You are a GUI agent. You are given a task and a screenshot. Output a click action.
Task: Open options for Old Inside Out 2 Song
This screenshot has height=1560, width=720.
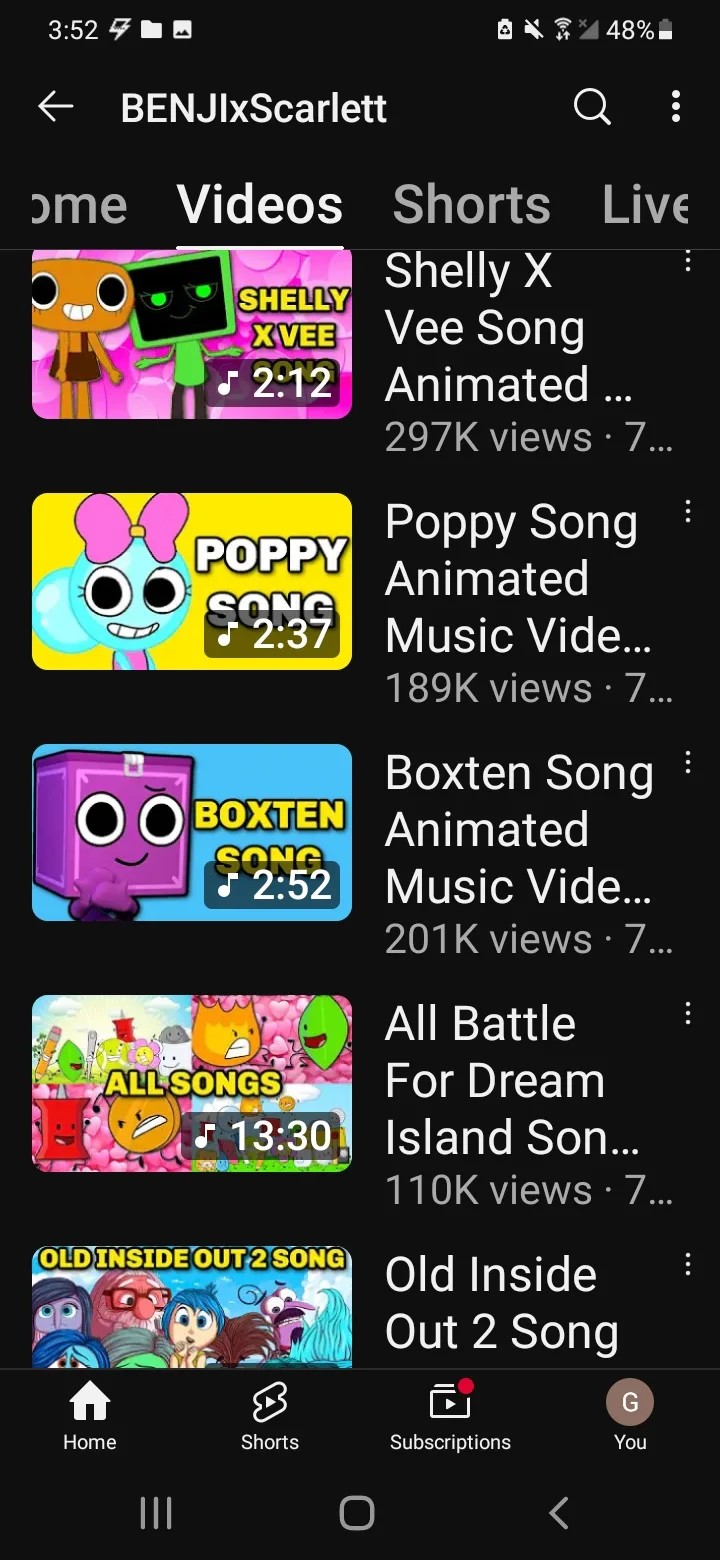pos(687,1266)
